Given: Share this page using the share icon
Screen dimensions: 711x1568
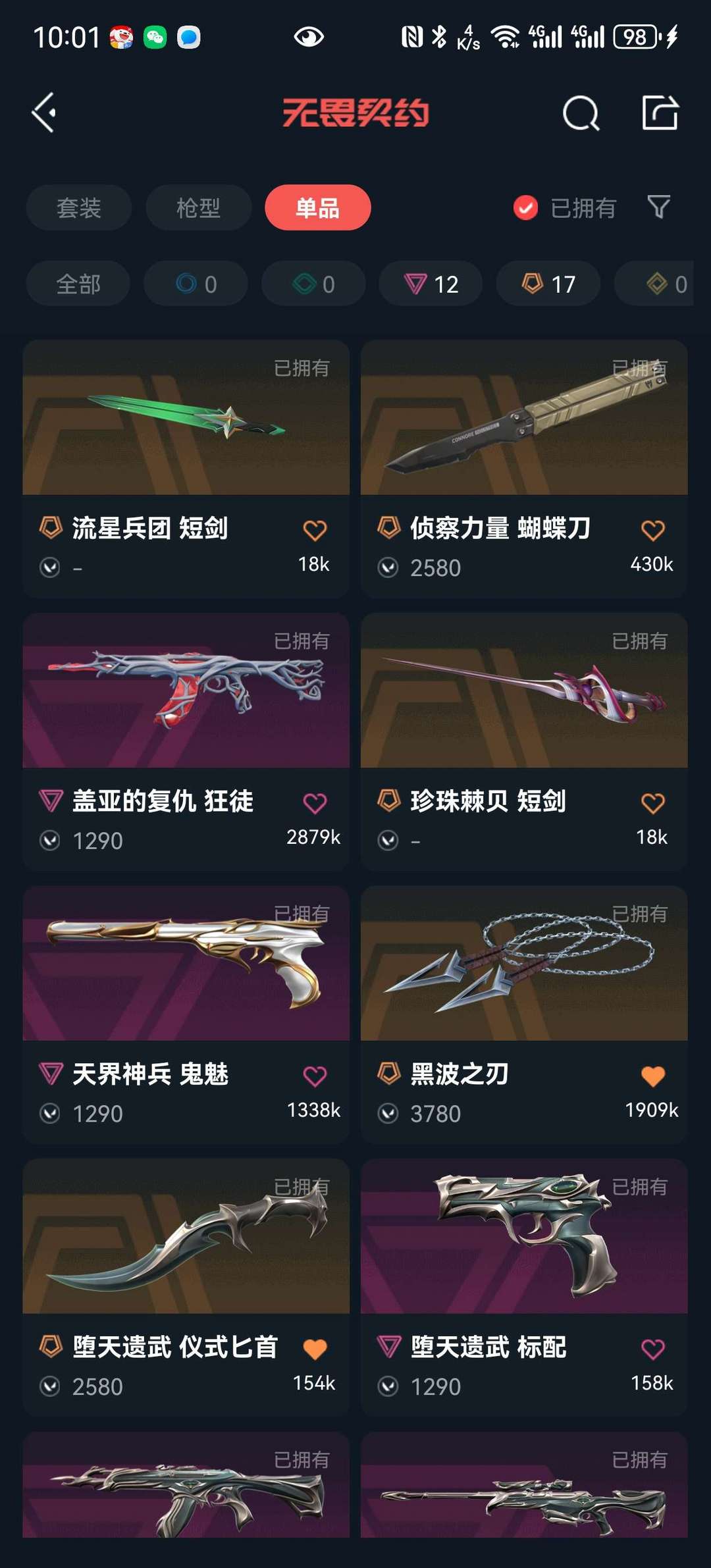Looking at the screenshot, I should coord(660,113).
